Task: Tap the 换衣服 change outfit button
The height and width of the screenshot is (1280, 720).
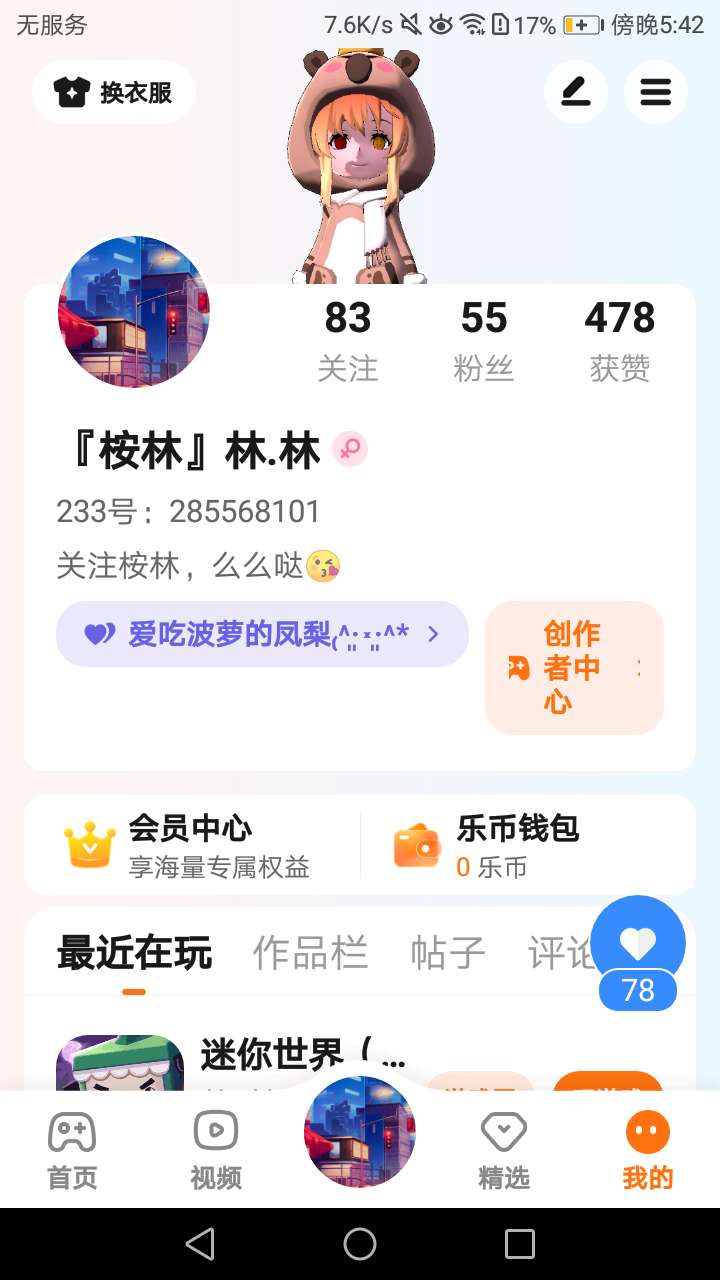Action: point(114,92)
